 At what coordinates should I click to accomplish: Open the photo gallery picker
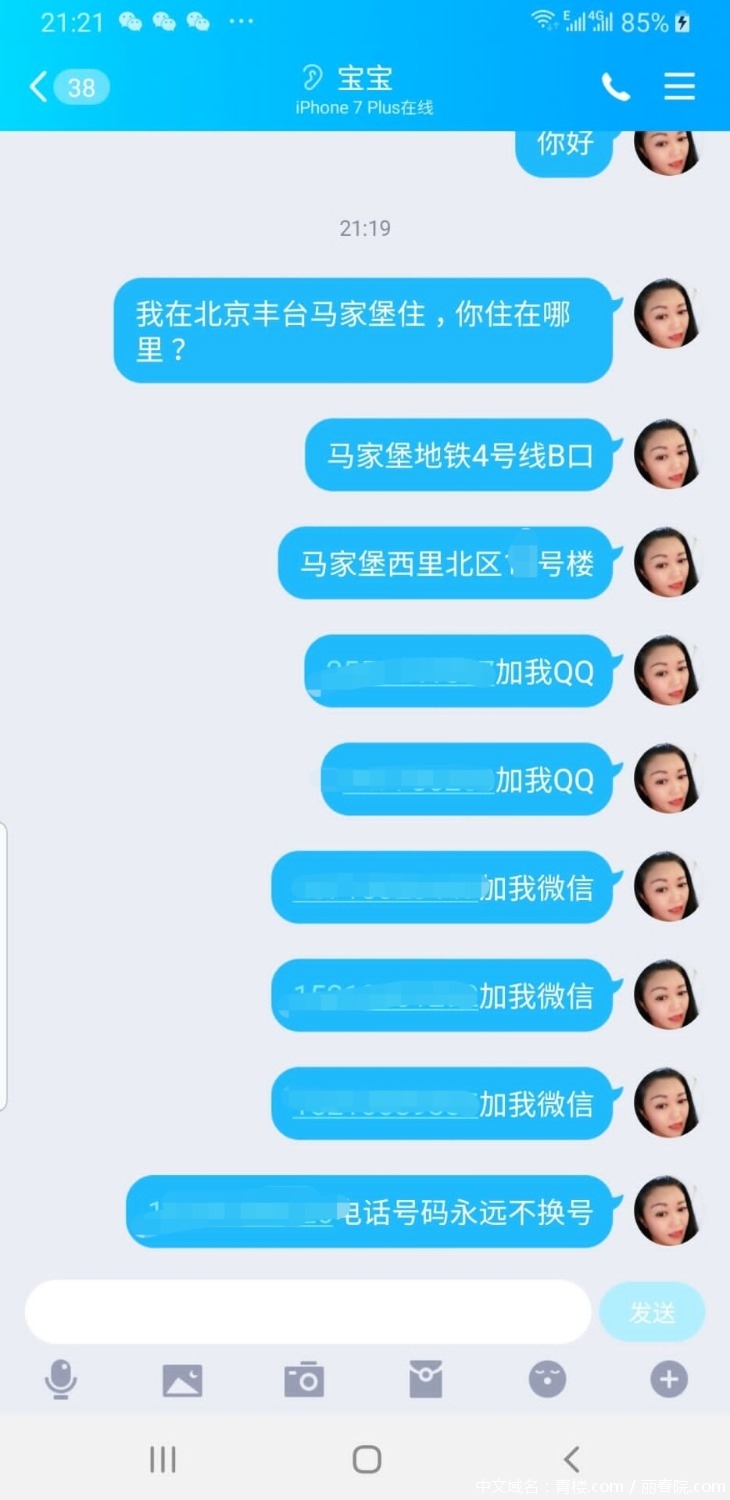(x=182, y=1380)
